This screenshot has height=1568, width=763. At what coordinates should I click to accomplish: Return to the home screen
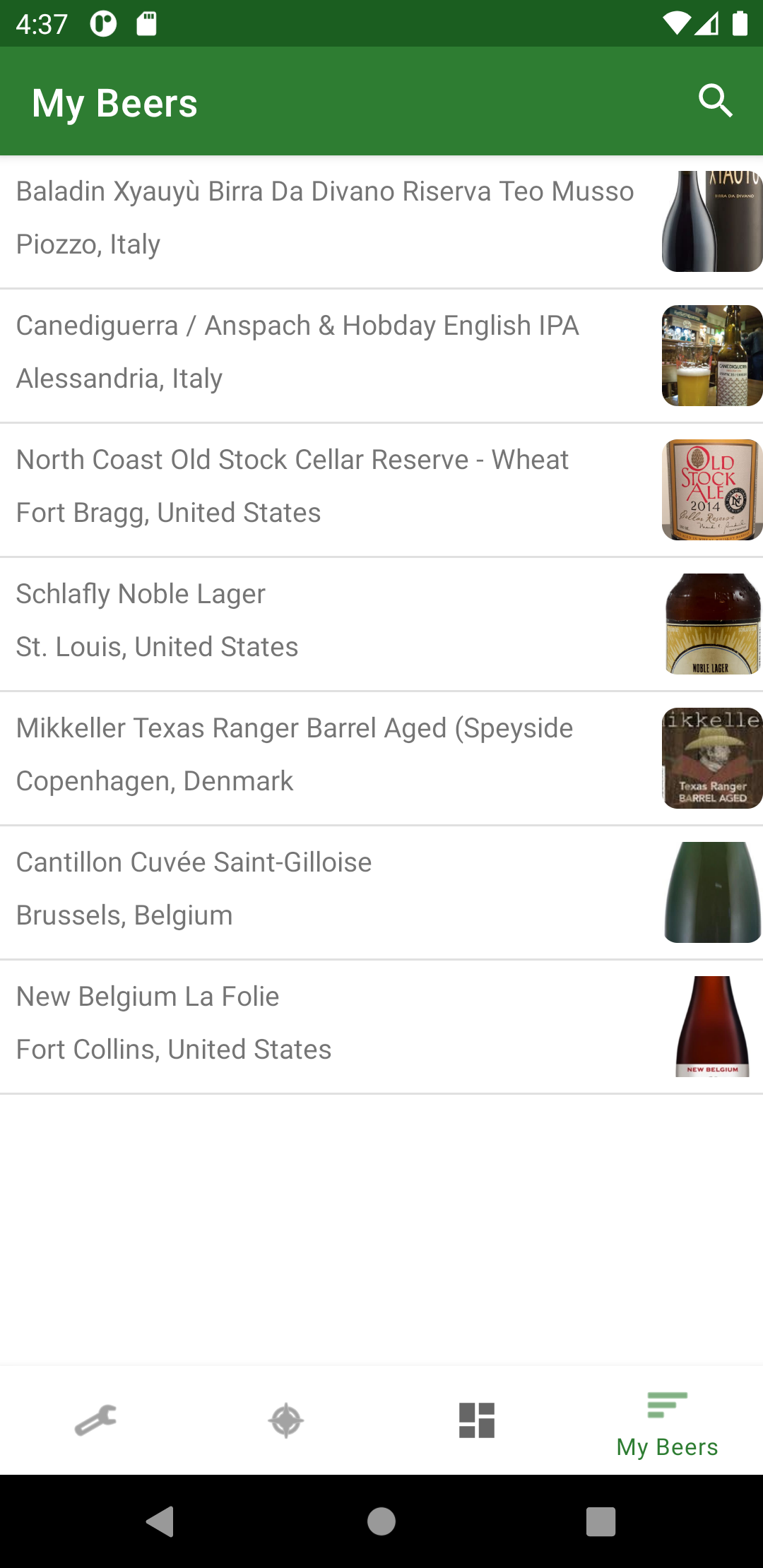point(381,1521)
